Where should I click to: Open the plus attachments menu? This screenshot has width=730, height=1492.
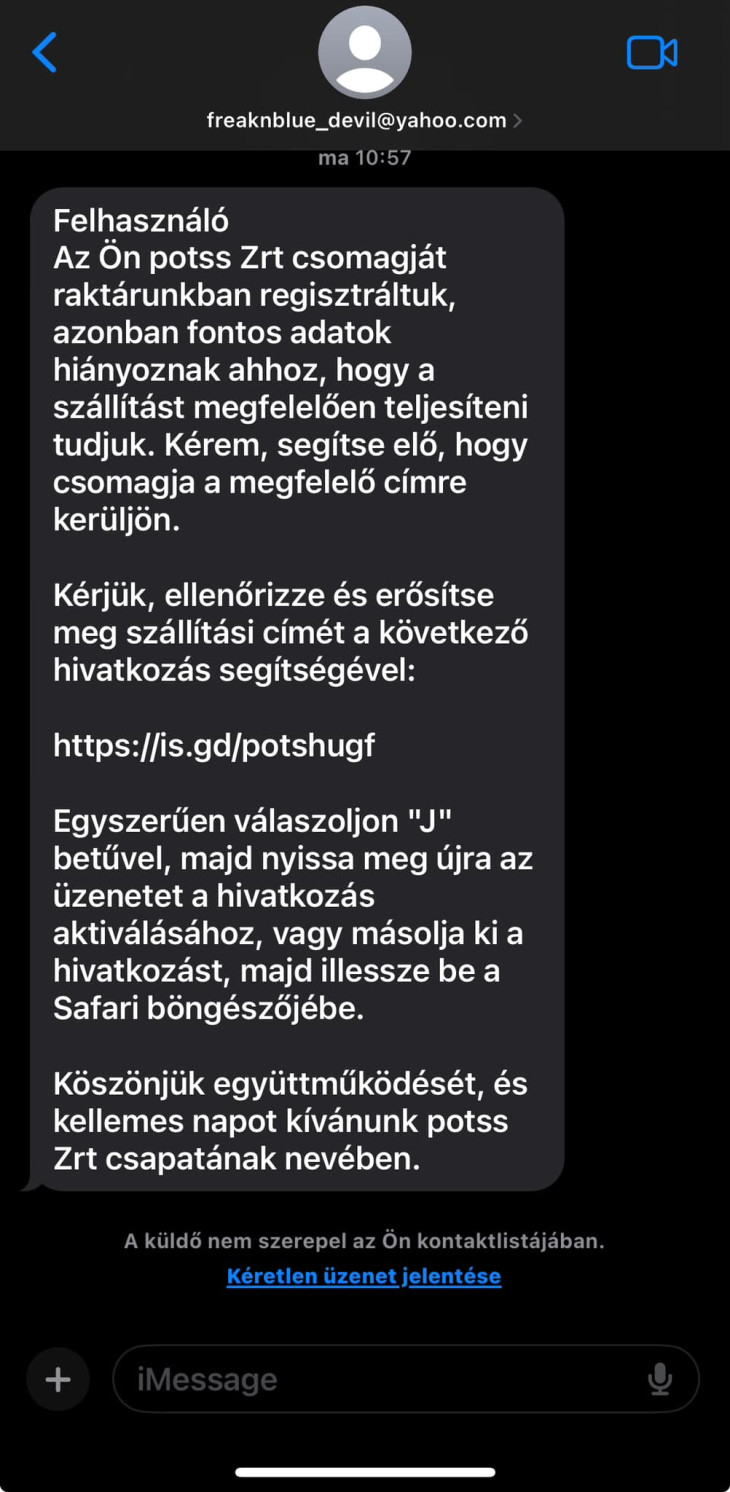click(58, 1379)
